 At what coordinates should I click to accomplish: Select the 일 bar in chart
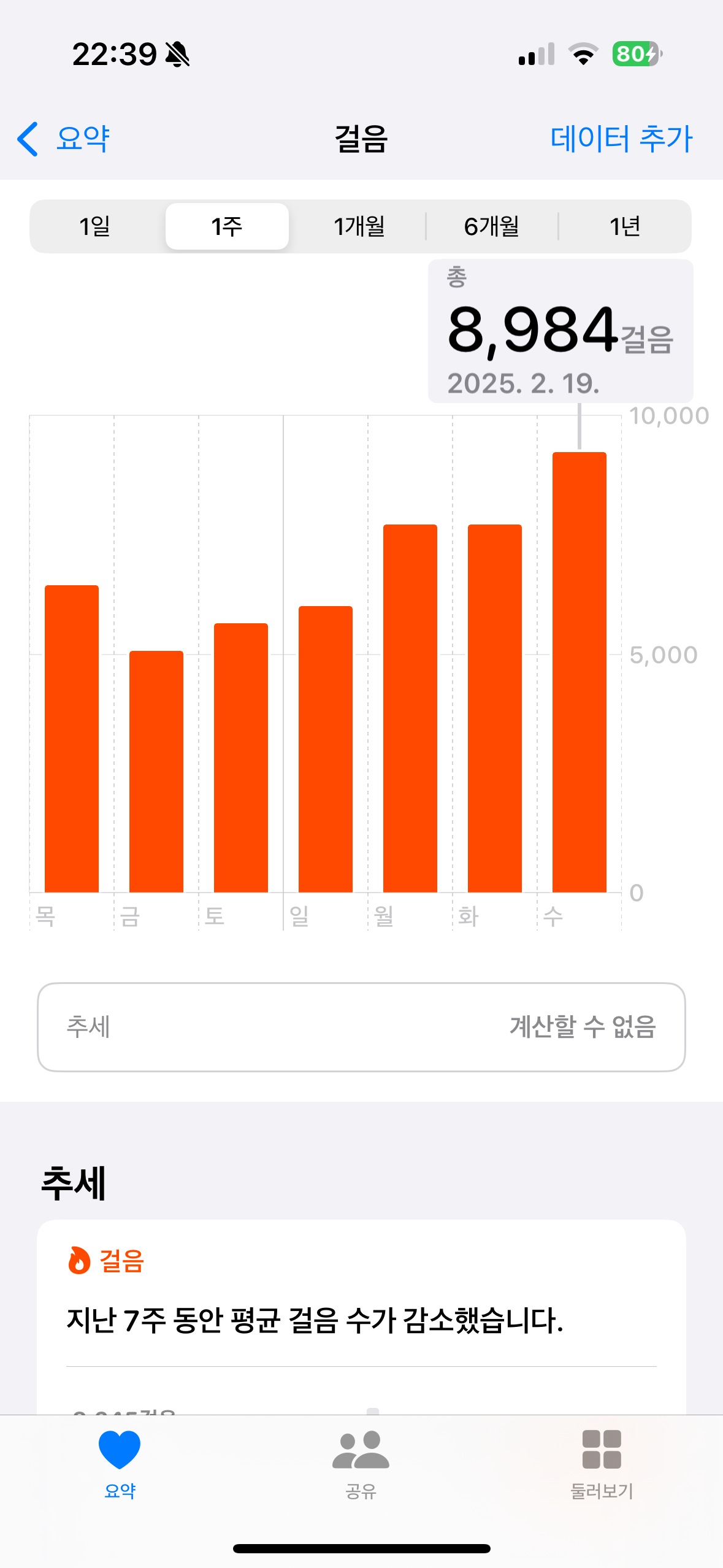coord(326,749)
